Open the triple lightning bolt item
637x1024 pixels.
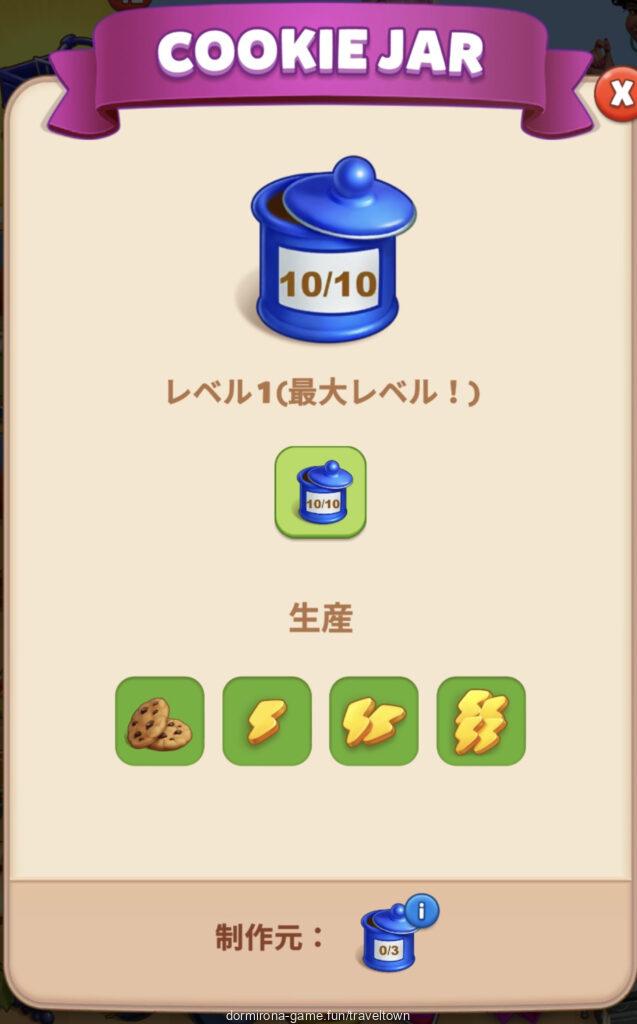481,721
